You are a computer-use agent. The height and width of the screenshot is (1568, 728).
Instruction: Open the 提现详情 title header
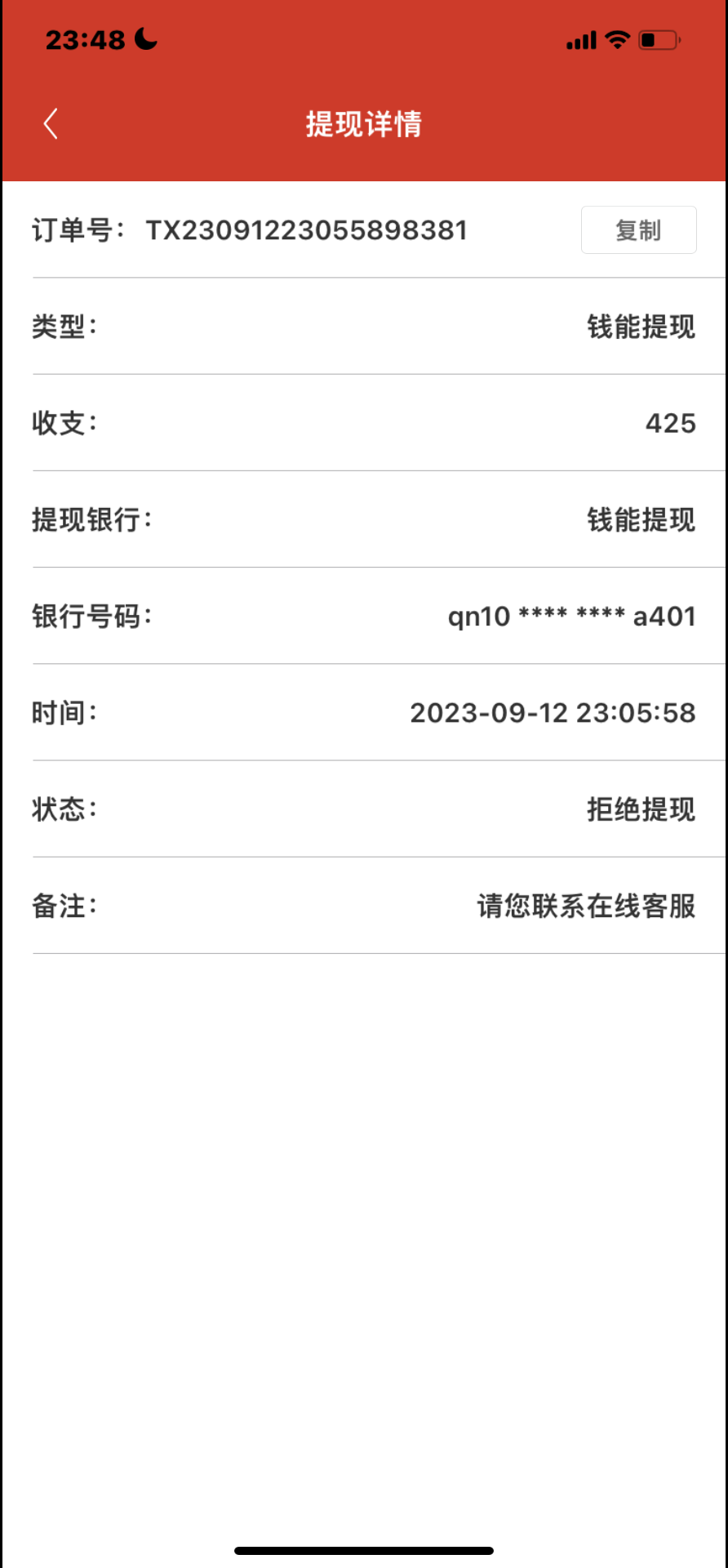(364, 123)
